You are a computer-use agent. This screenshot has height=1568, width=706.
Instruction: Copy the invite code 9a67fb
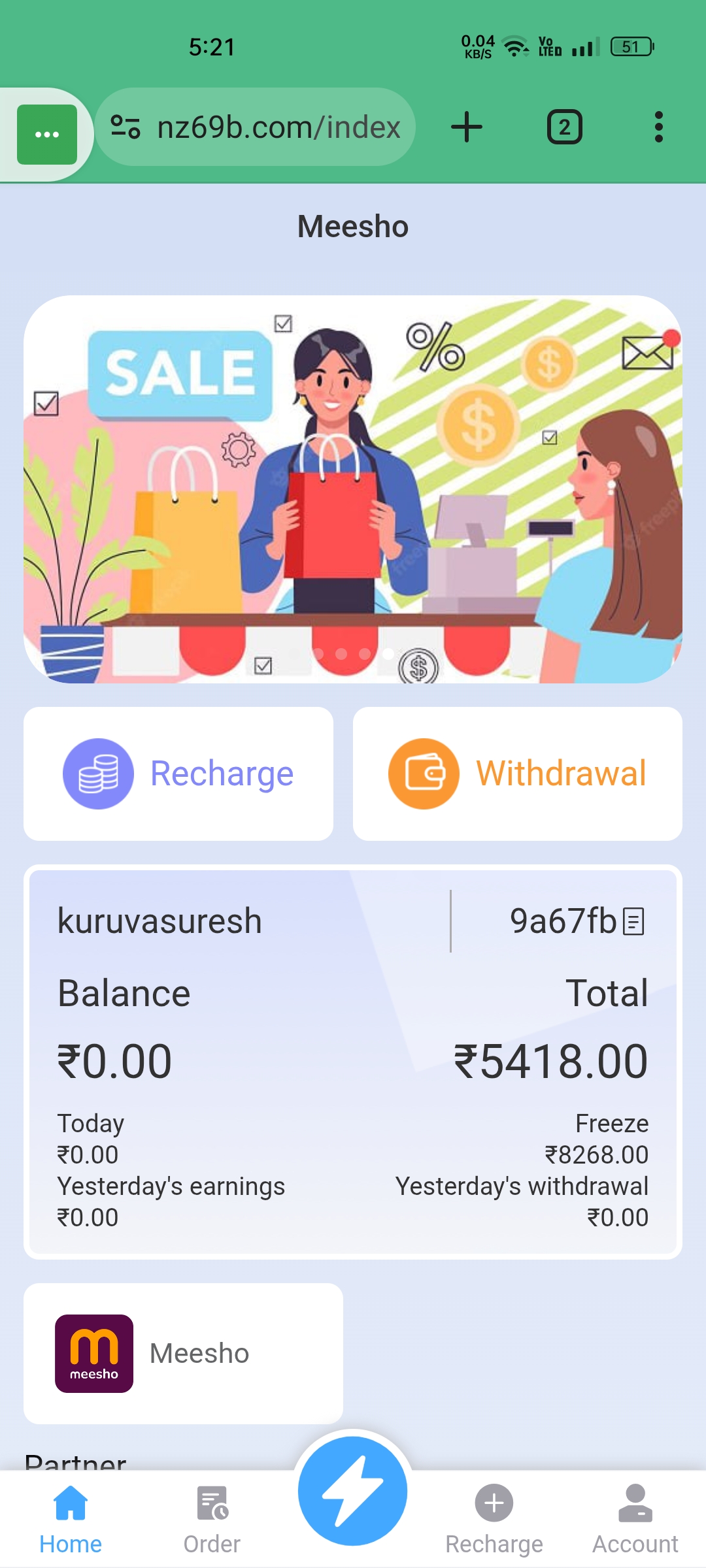tap(633, 921)
